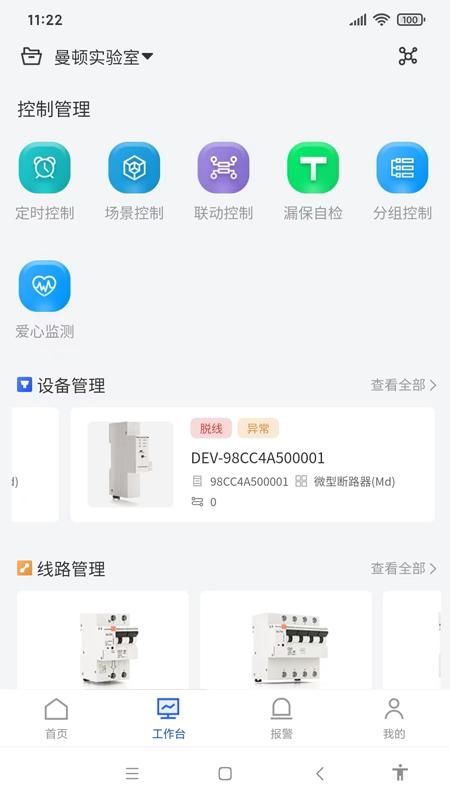Tap the system back button

319,773
